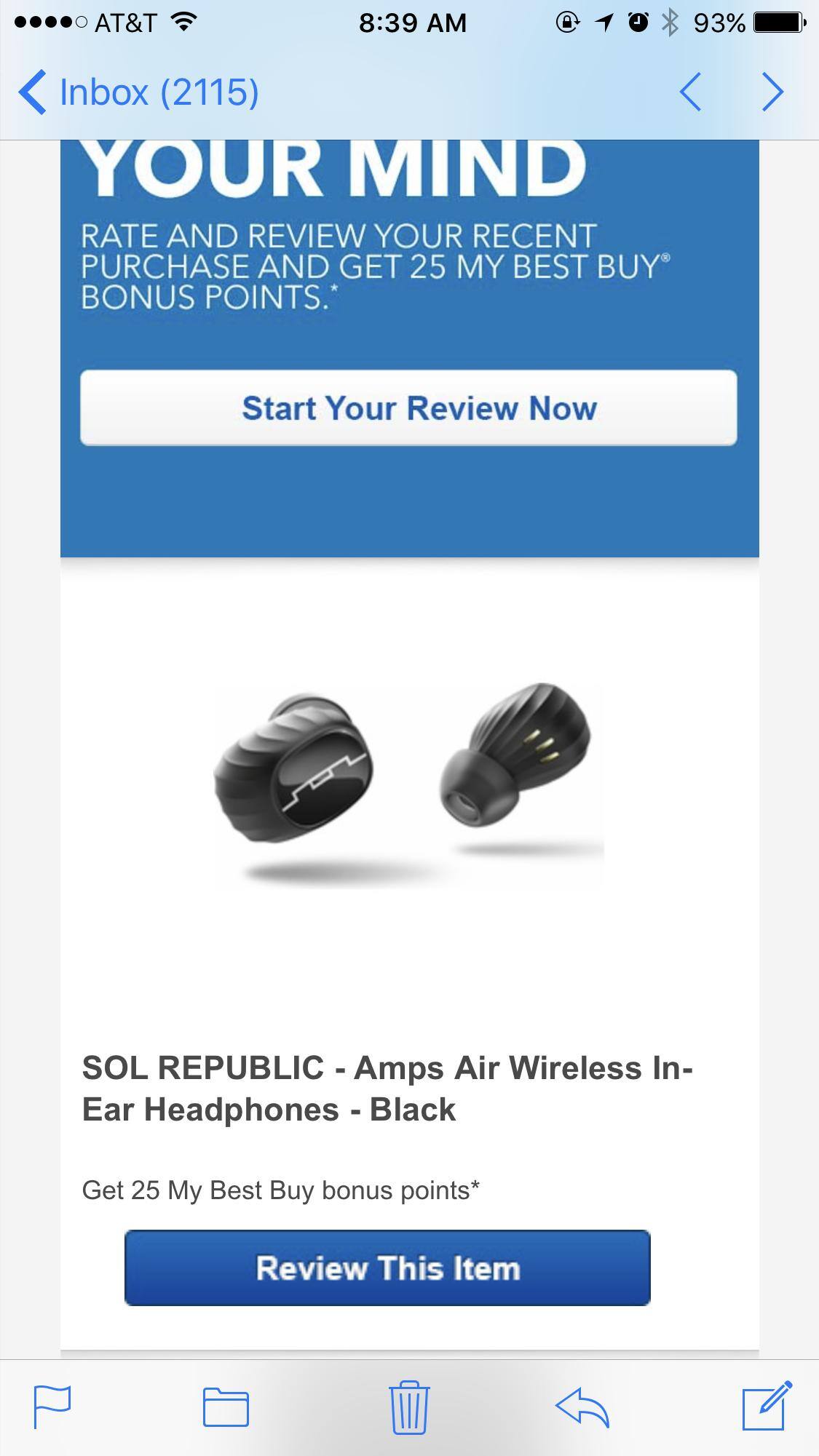Tap the Review This Item button
This screenshot has width=819, height=1456.
(387, 1268)
